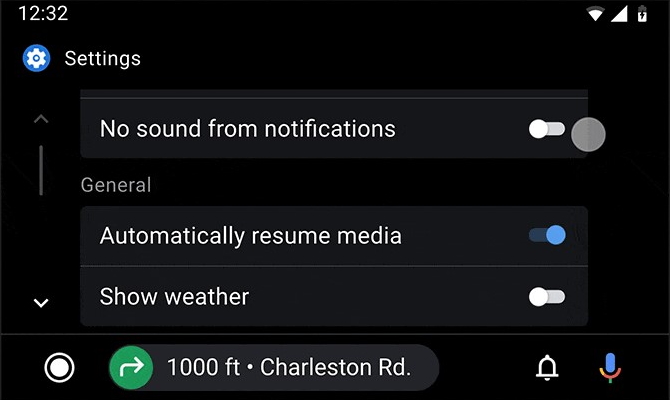670x400 pixels.
Task: Tap the scroll up chevron arrow
Action: click(41, 119)
